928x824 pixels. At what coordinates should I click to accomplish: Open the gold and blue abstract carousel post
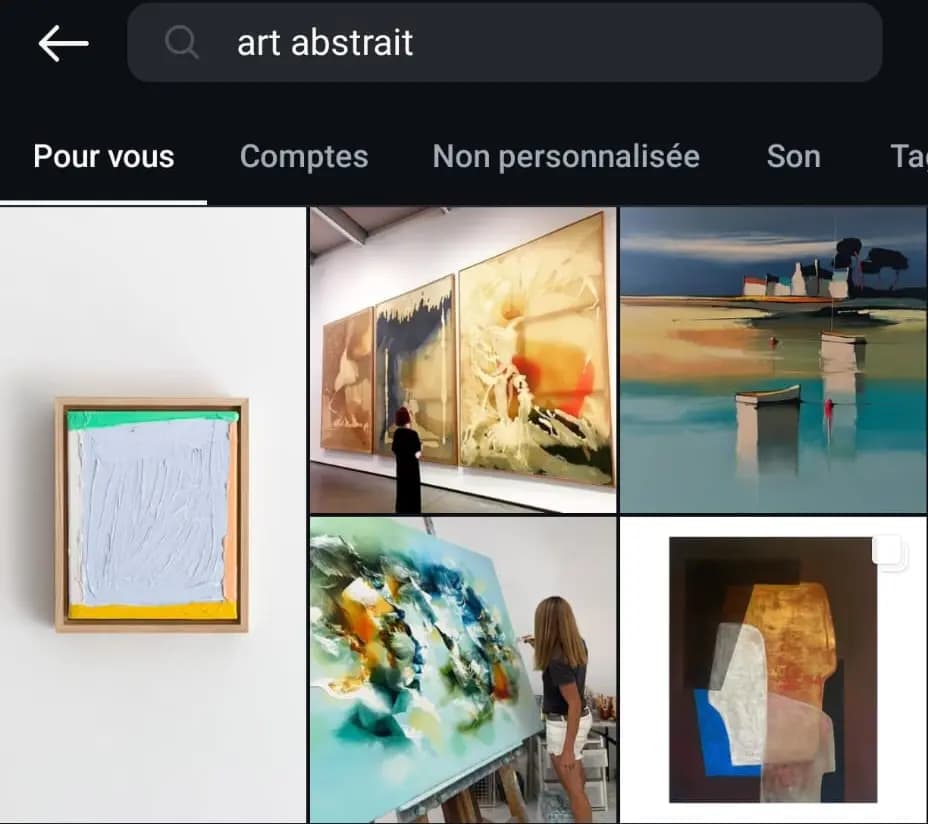[773, 669]
